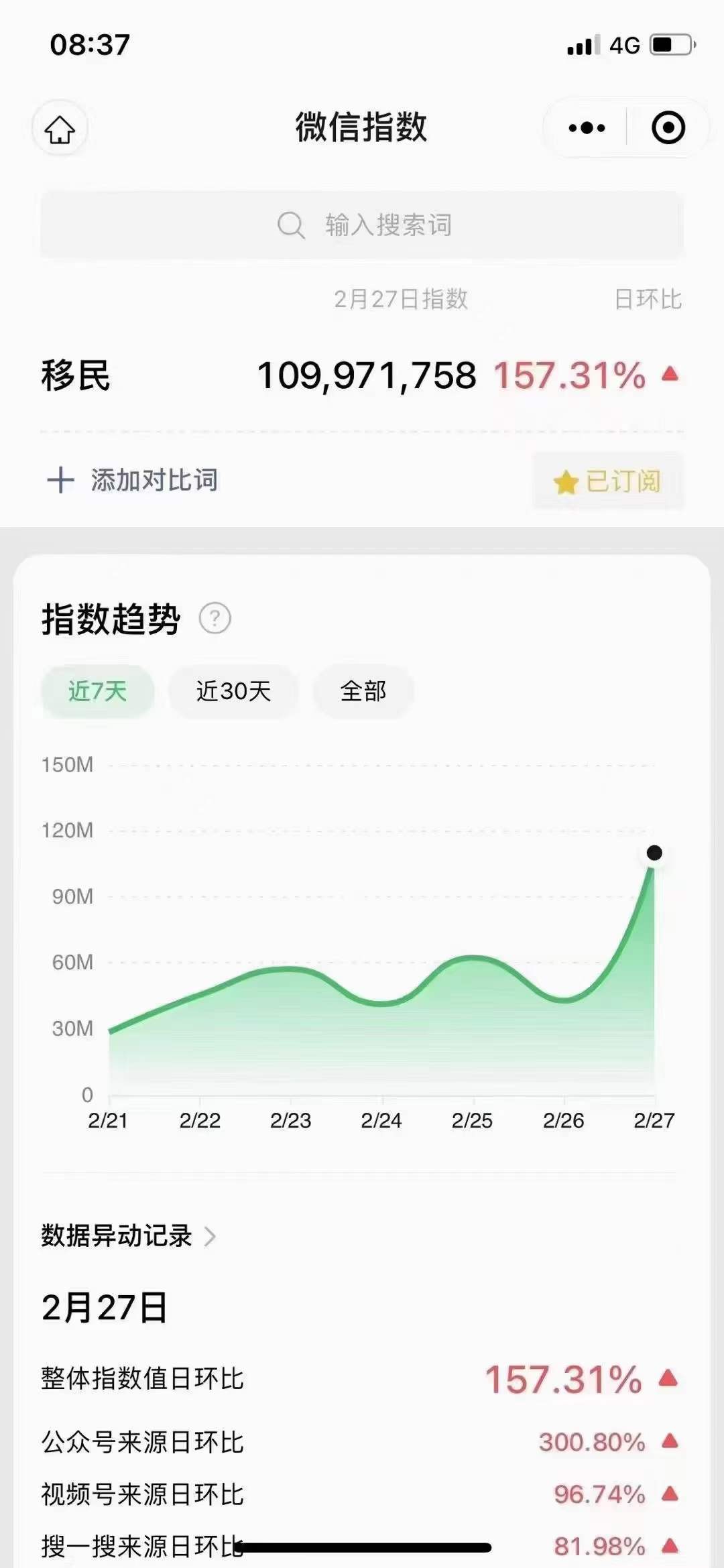
Task: Go to the mini program home icon
Action: [60, 129]
